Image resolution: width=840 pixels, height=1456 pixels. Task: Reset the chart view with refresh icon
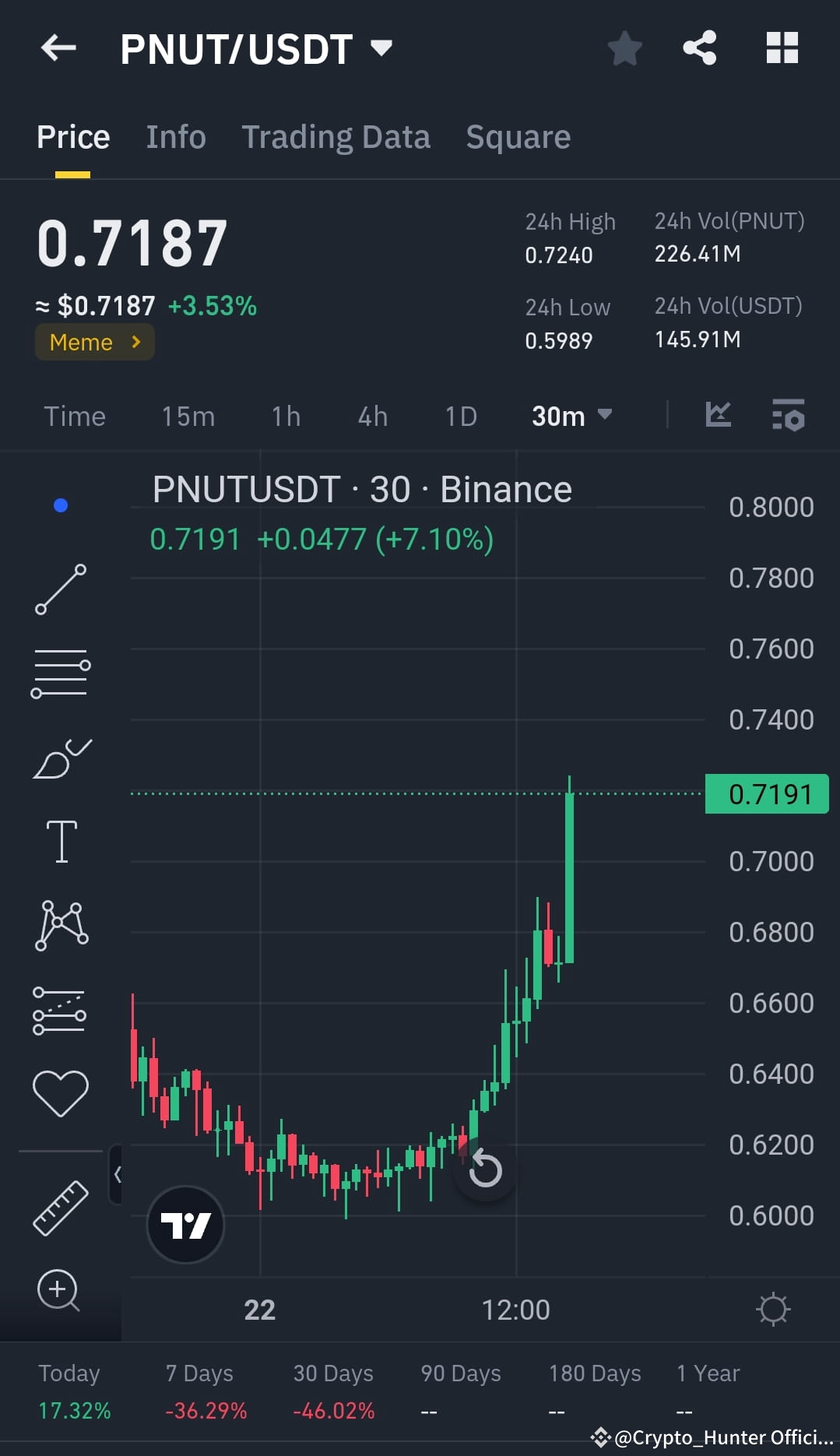tap(485, 1169)
